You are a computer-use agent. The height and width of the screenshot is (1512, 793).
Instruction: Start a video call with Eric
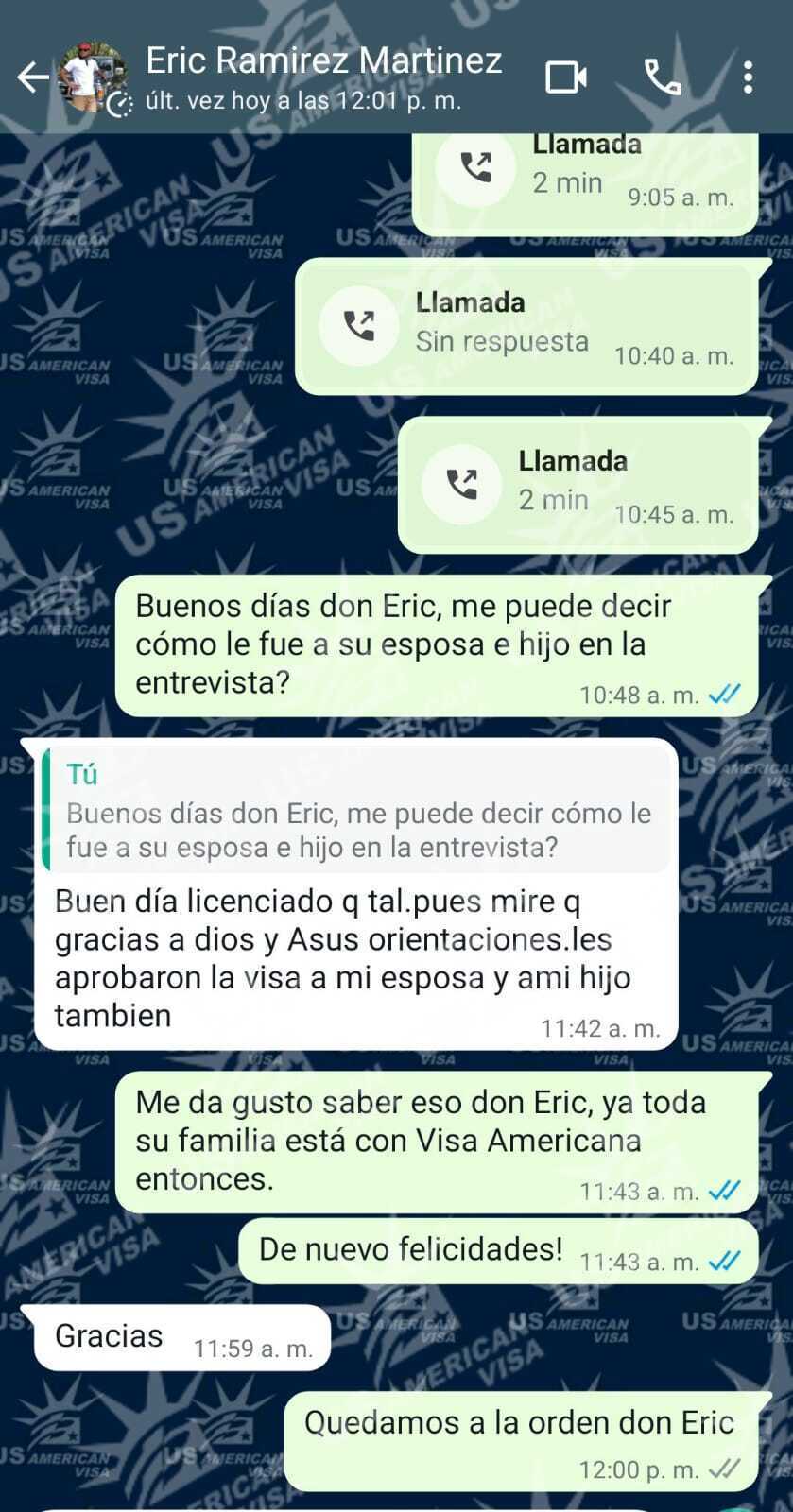[x=565, y=77]
